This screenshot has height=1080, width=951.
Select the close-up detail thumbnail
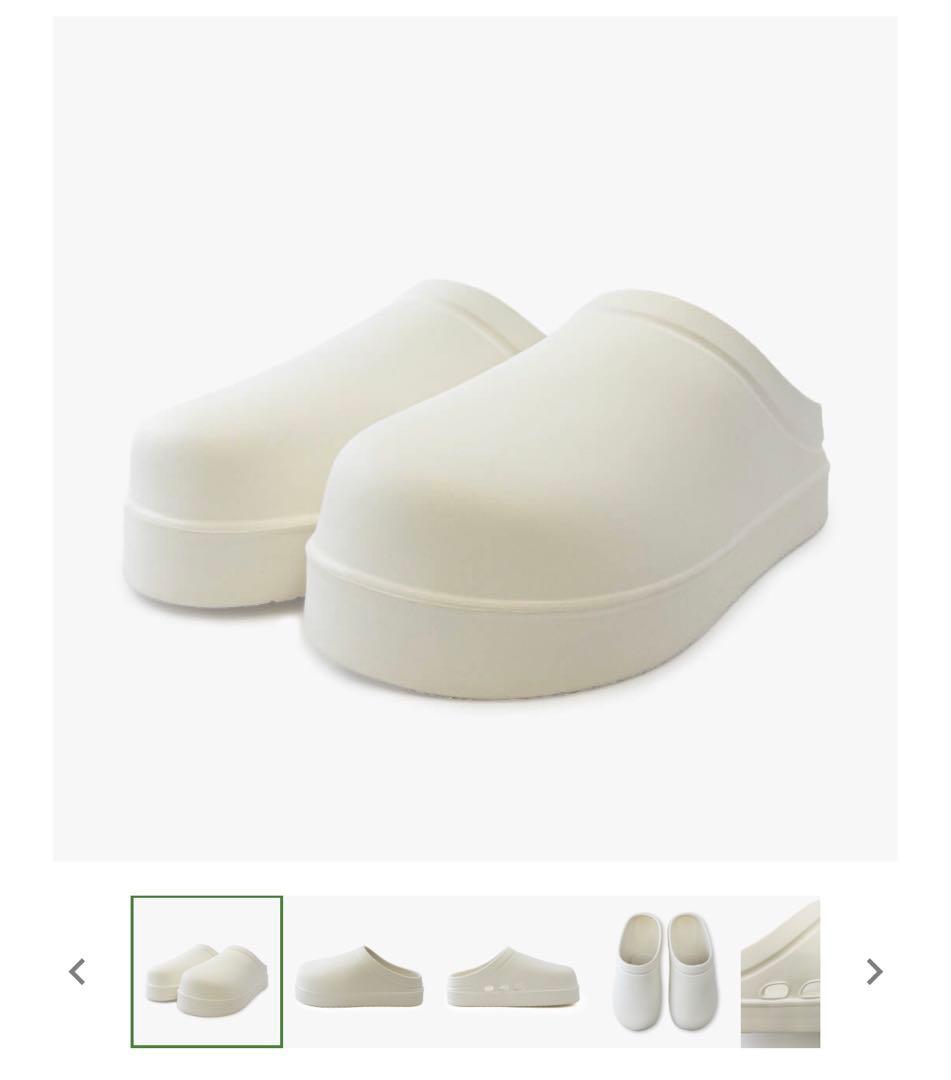(780, 972)
